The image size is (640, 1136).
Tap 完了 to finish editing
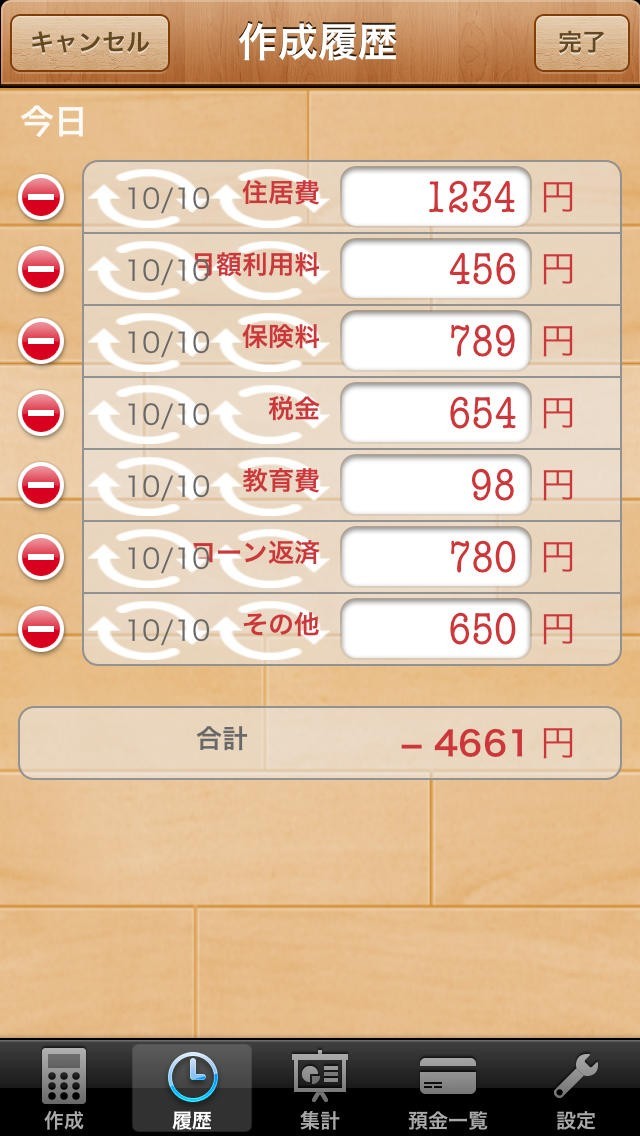pos(581,43)
